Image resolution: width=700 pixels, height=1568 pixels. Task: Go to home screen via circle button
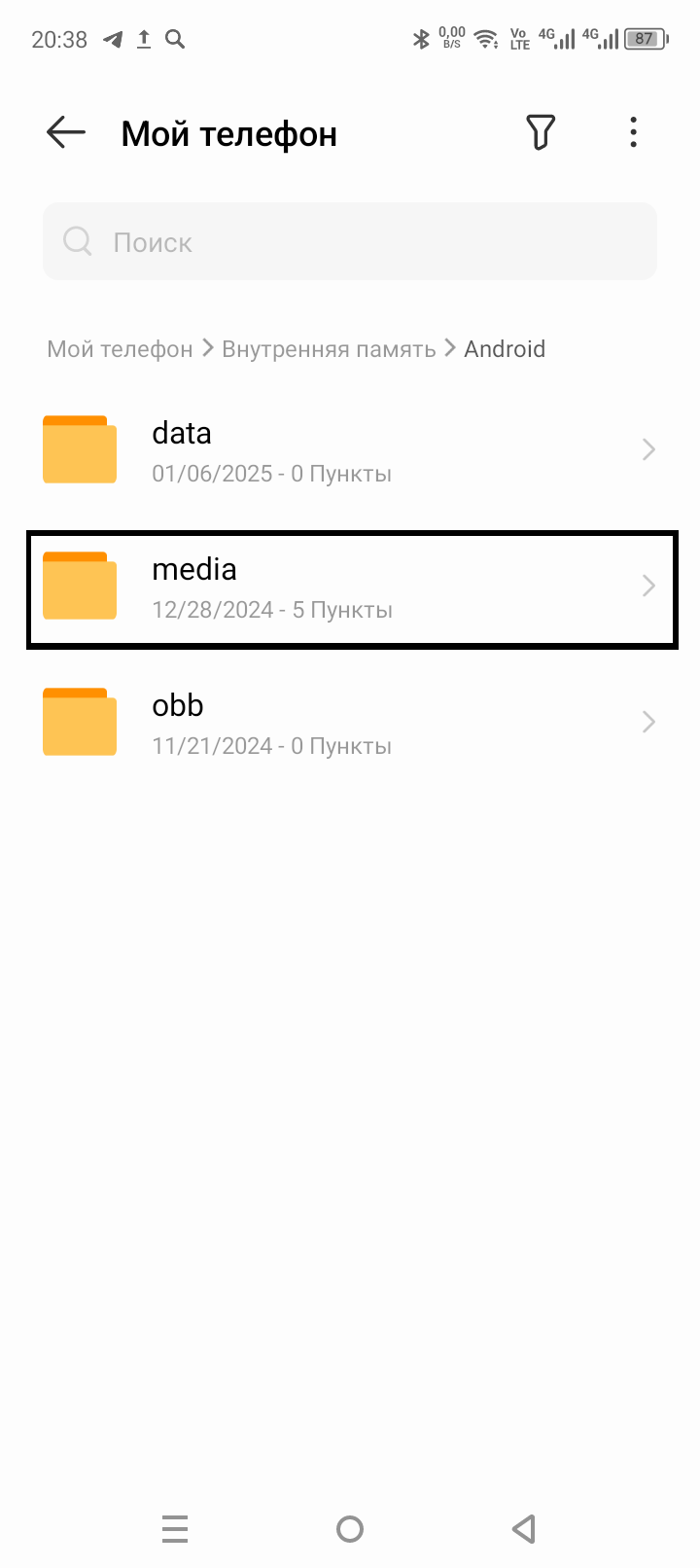[350, 1529]
